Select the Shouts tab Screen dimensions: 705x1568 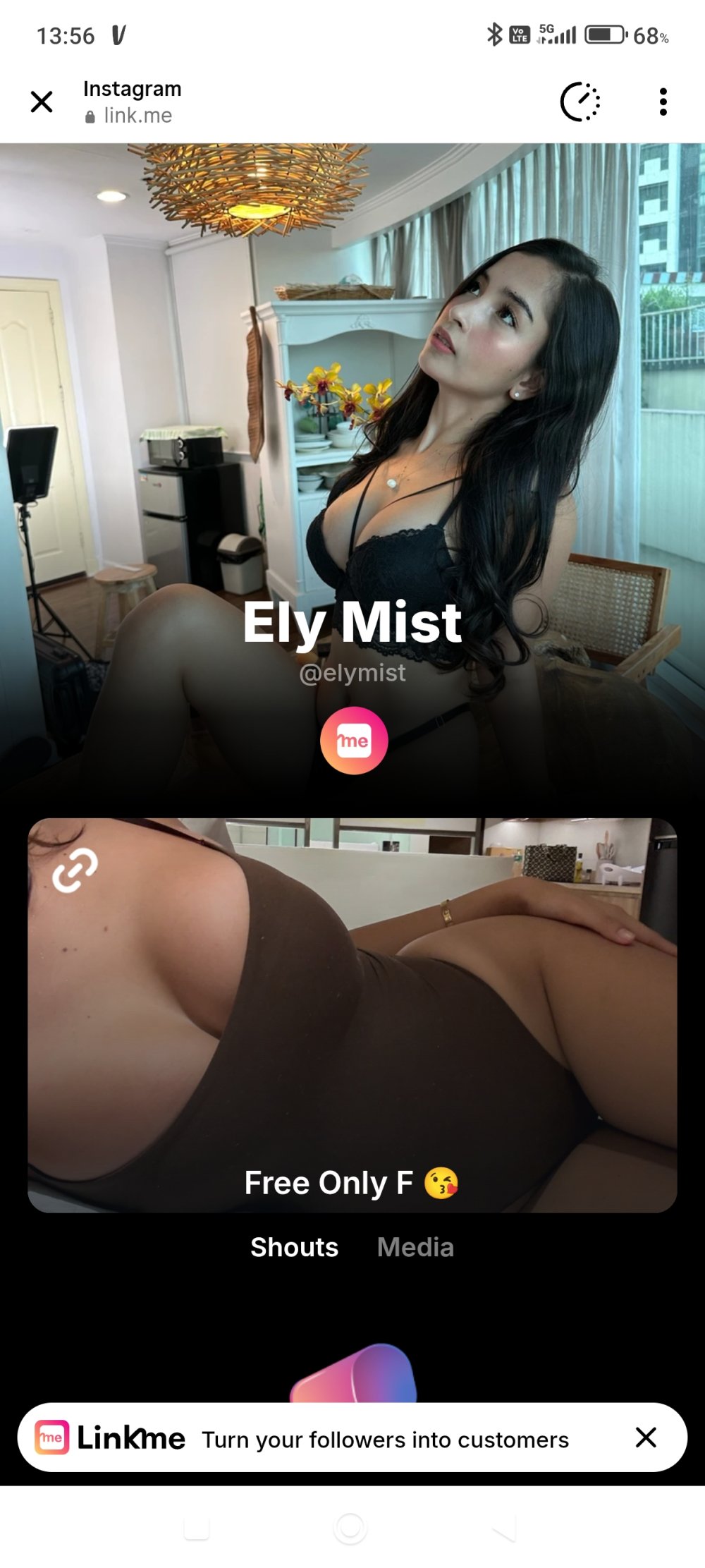tap(295, 1247)
